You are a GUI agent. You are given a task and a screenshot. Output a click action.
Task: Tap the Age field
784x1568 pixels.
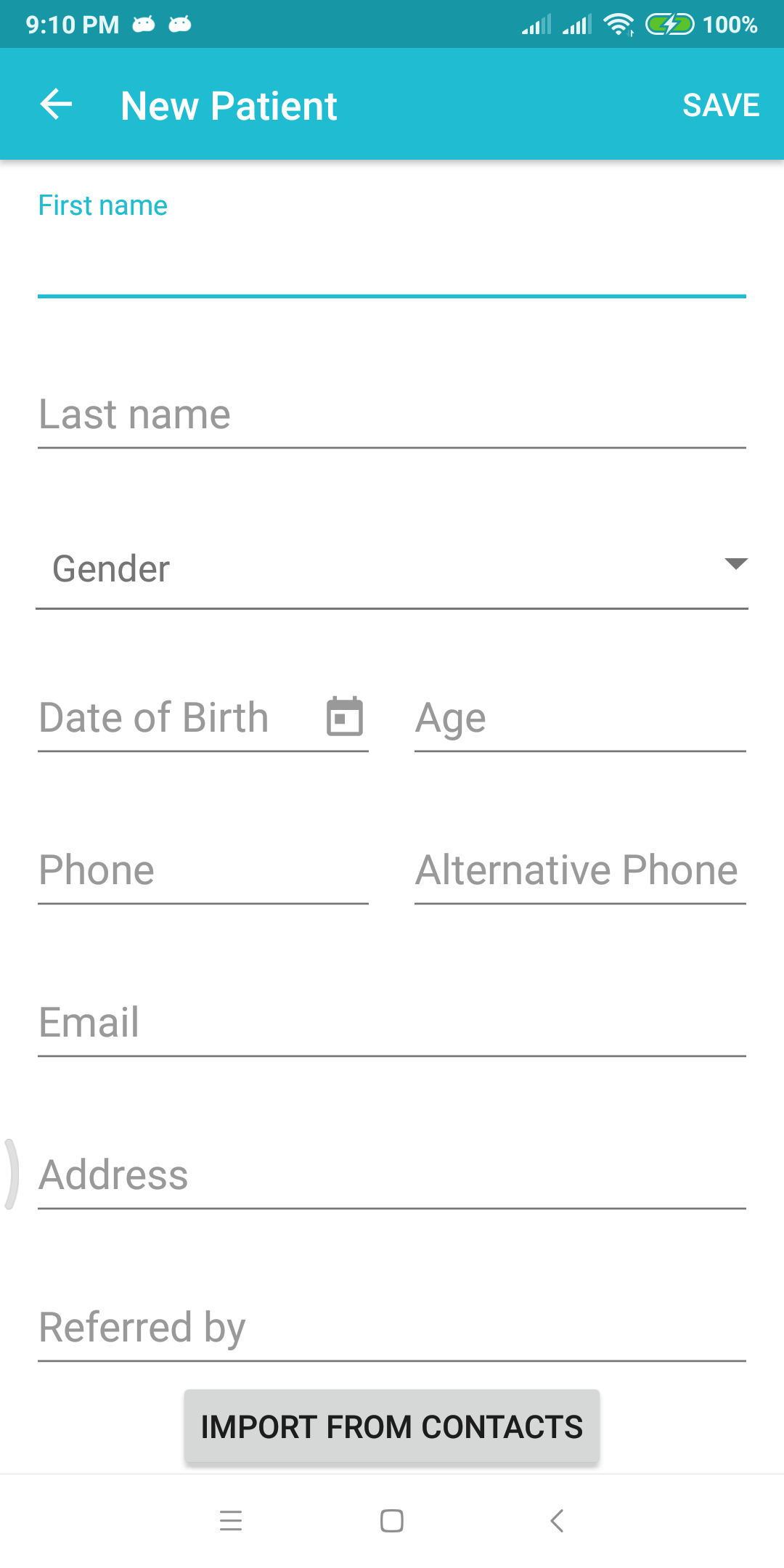580,718
